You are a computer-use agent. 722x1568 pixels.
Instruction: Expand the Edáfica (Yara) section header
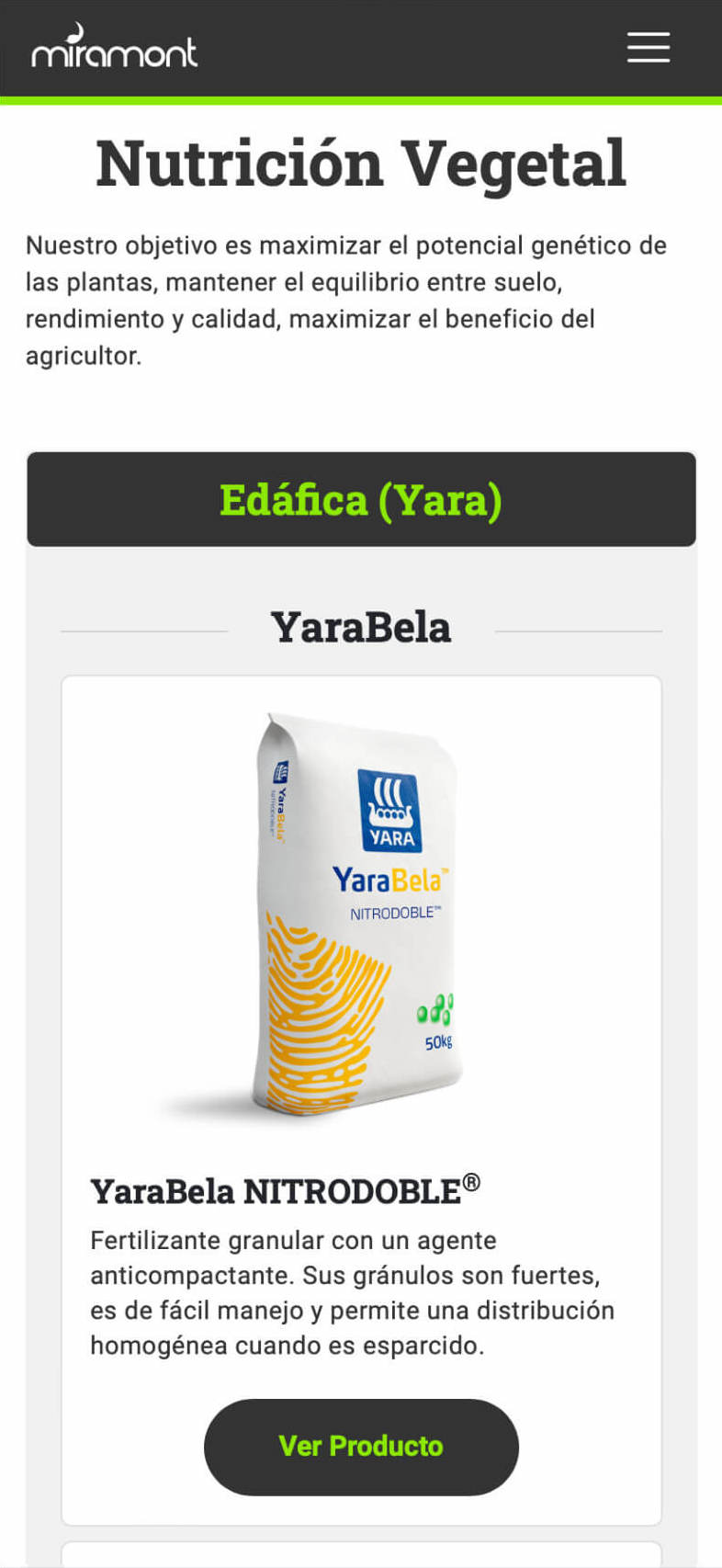tap(361, 500)
